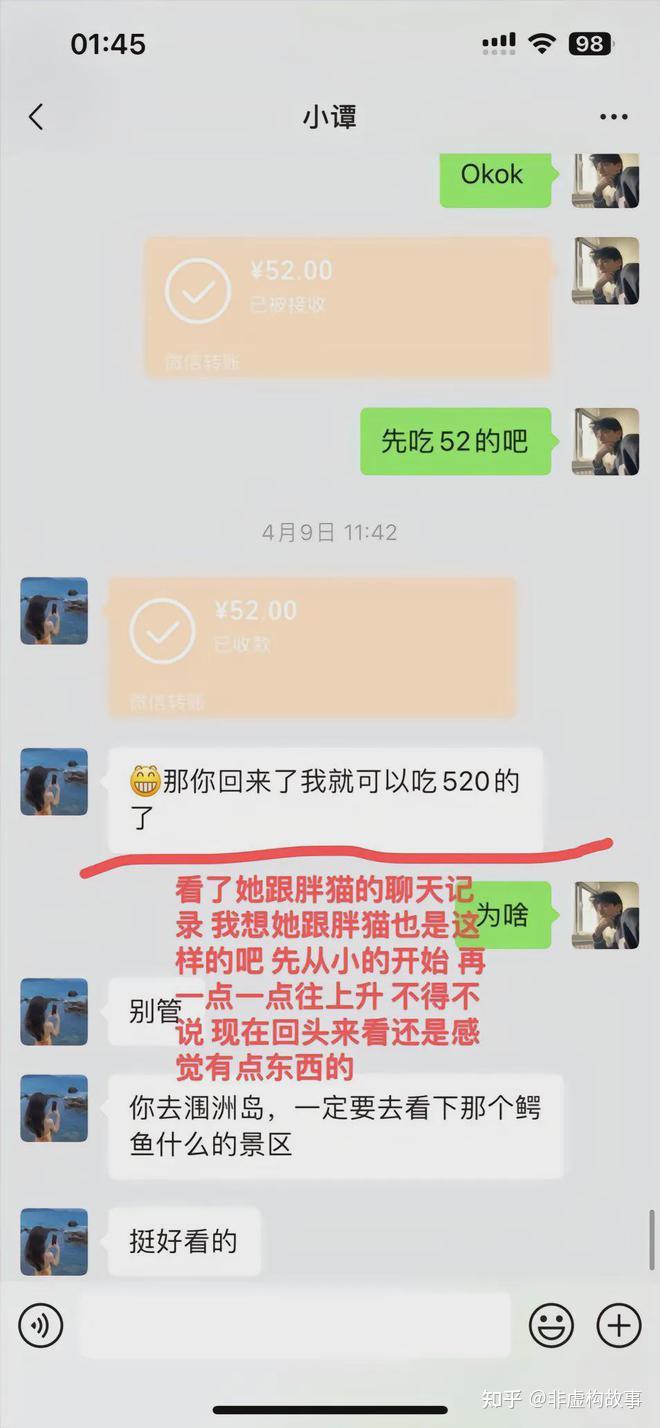View profile of avatar beside 挺好看的
The width and height of the screenshot is (660, 1428).
coord(54,1241)
